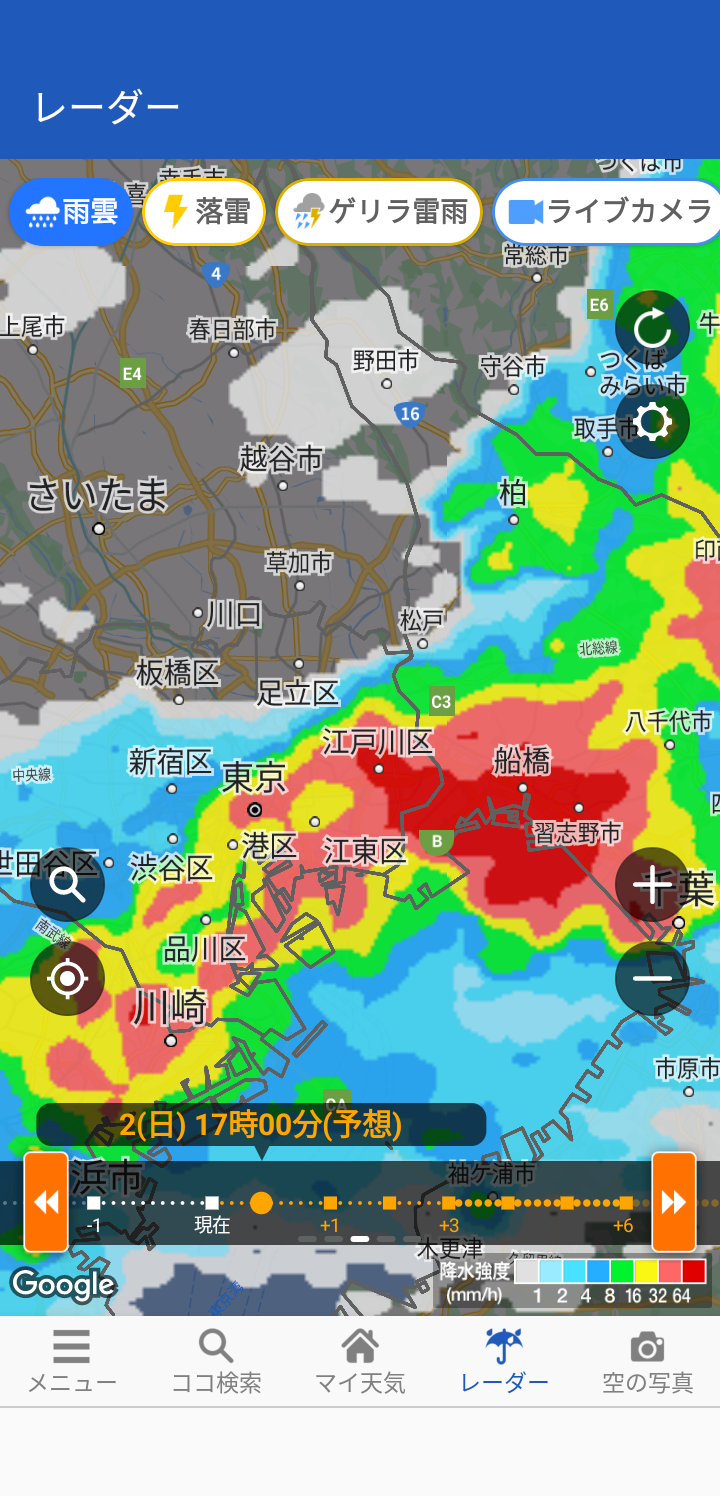Jump to the 現在 marker on timeline

coord(212,1203)
